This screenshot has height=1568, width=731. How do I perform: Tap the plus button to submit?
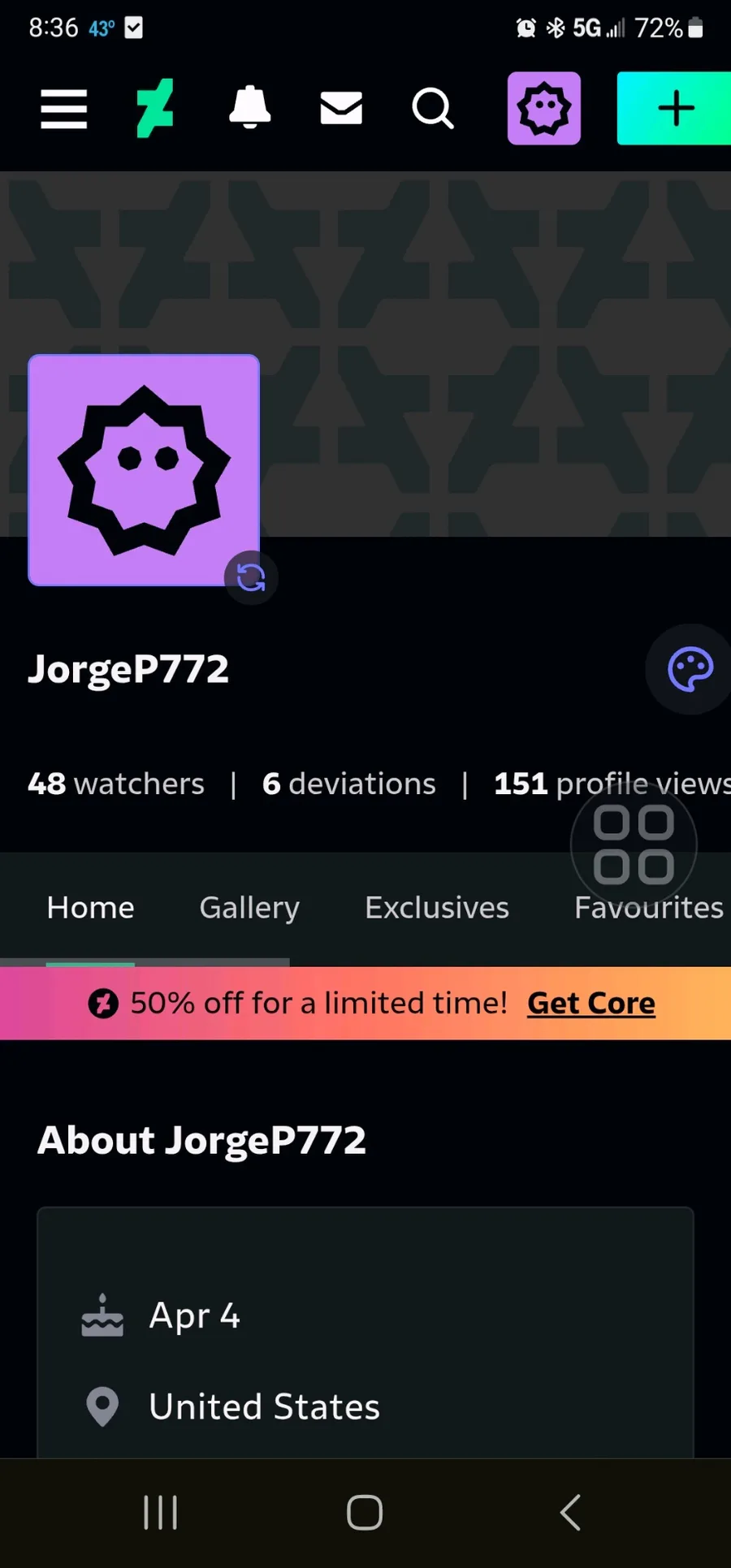point(674,108)
